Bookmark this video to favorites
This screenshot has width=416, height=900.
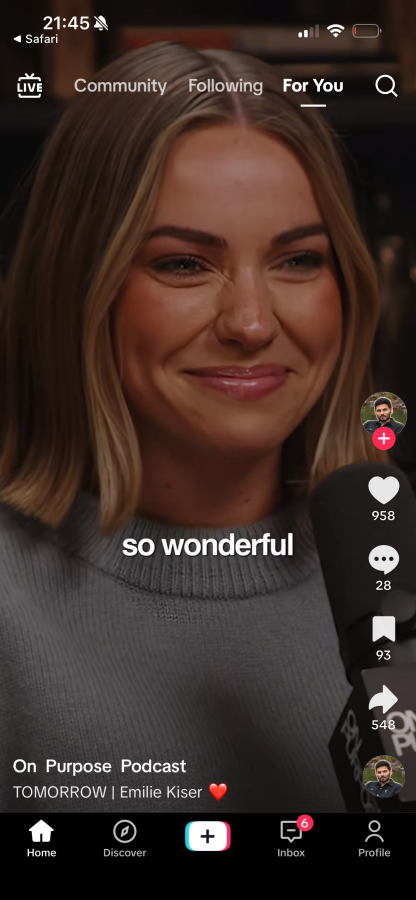[x=383, y=630]
